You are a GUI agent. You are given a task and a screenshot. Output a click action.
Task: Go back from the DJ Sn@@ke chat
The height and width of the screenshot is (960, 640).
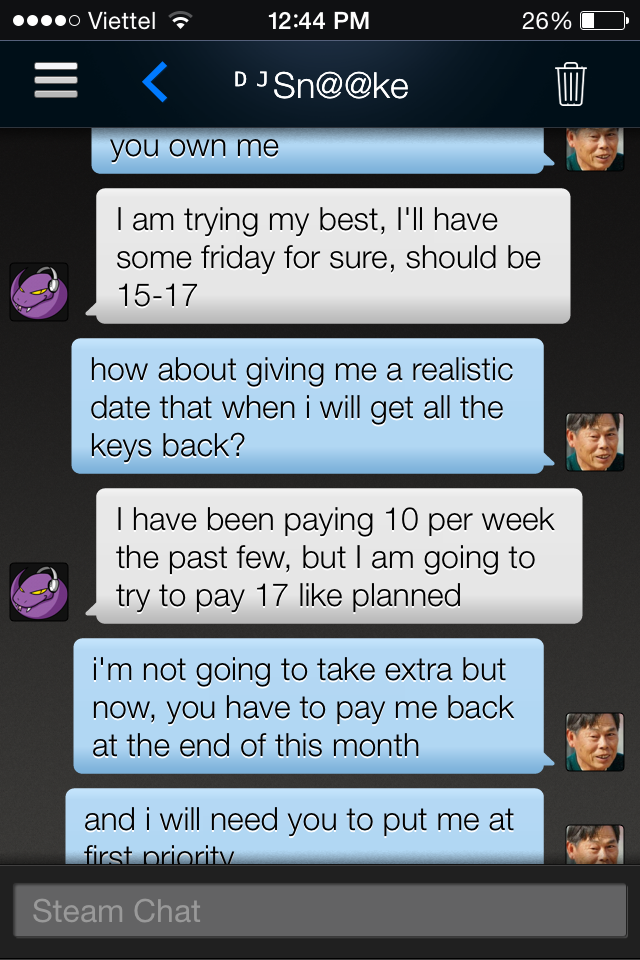point(155,83)
